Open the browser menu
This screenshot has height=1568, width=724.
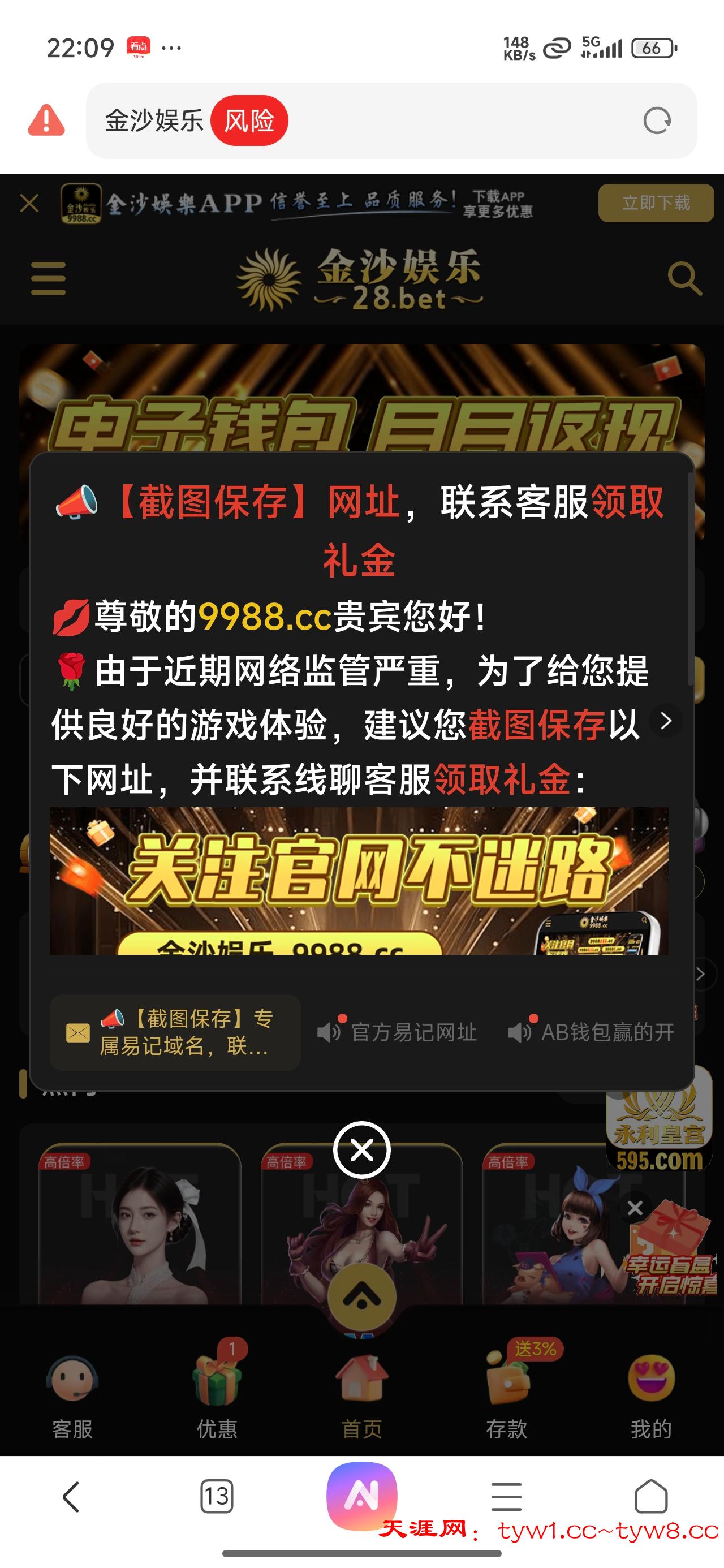[506, 1497]
